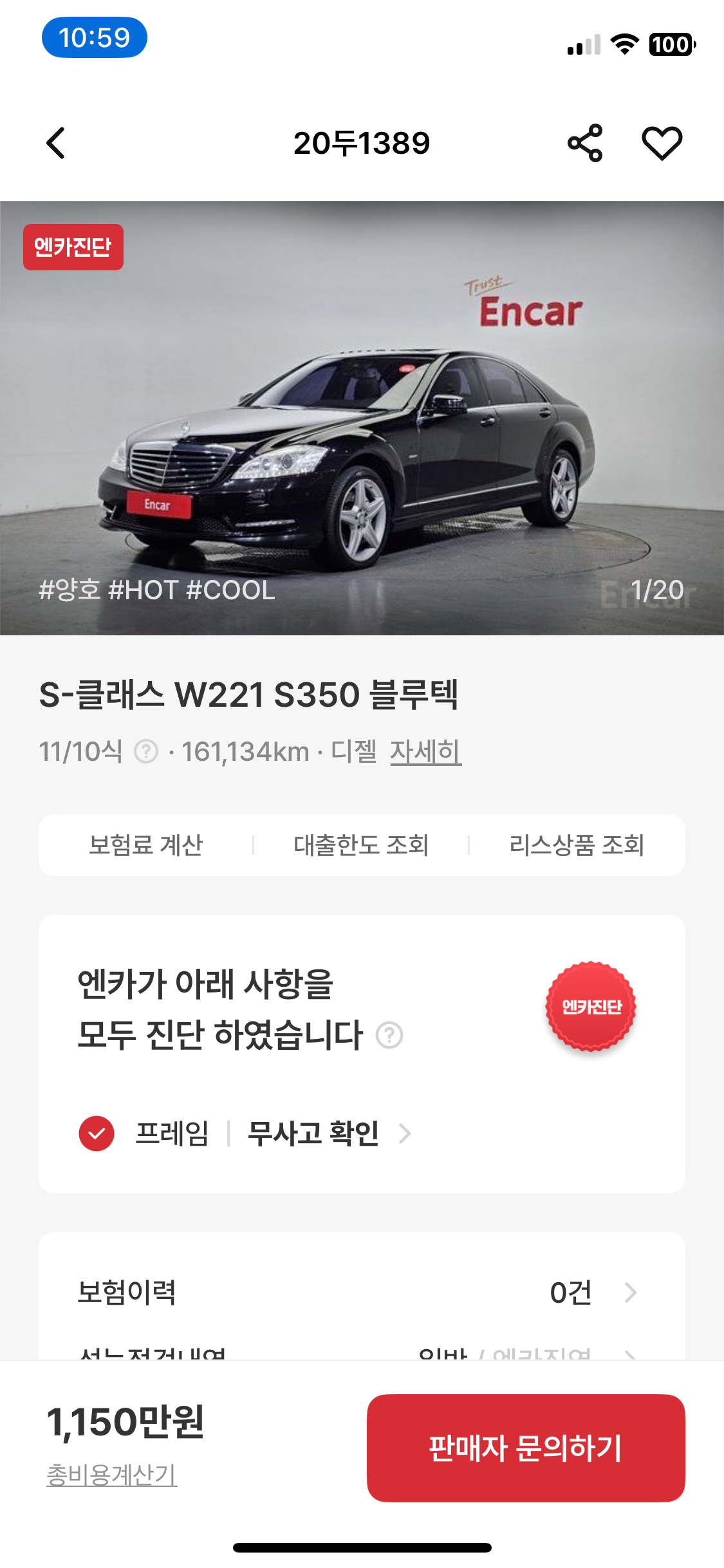Open help icon beside 진단 하였습니다

(x=389, y=1035)
